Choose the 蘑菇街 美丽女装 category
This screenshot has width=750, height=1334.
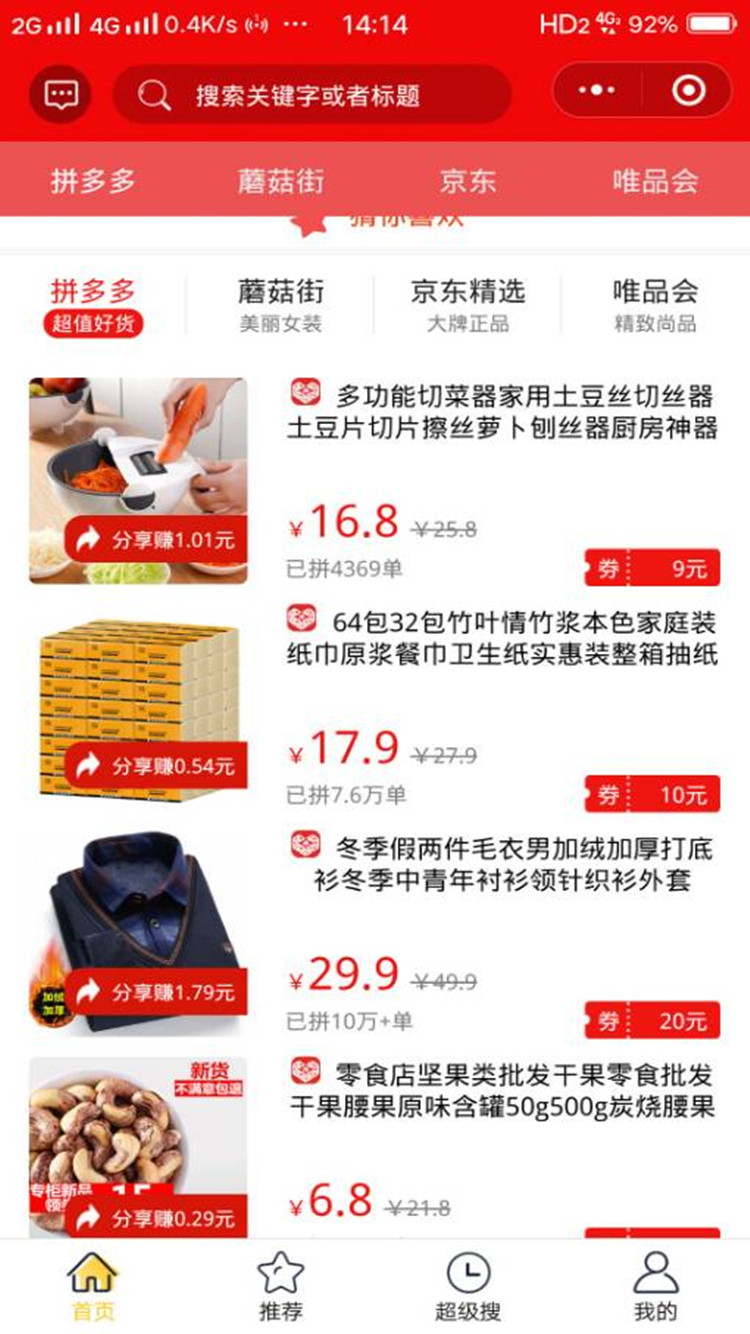pyautogui.click(x=280, y=305)
